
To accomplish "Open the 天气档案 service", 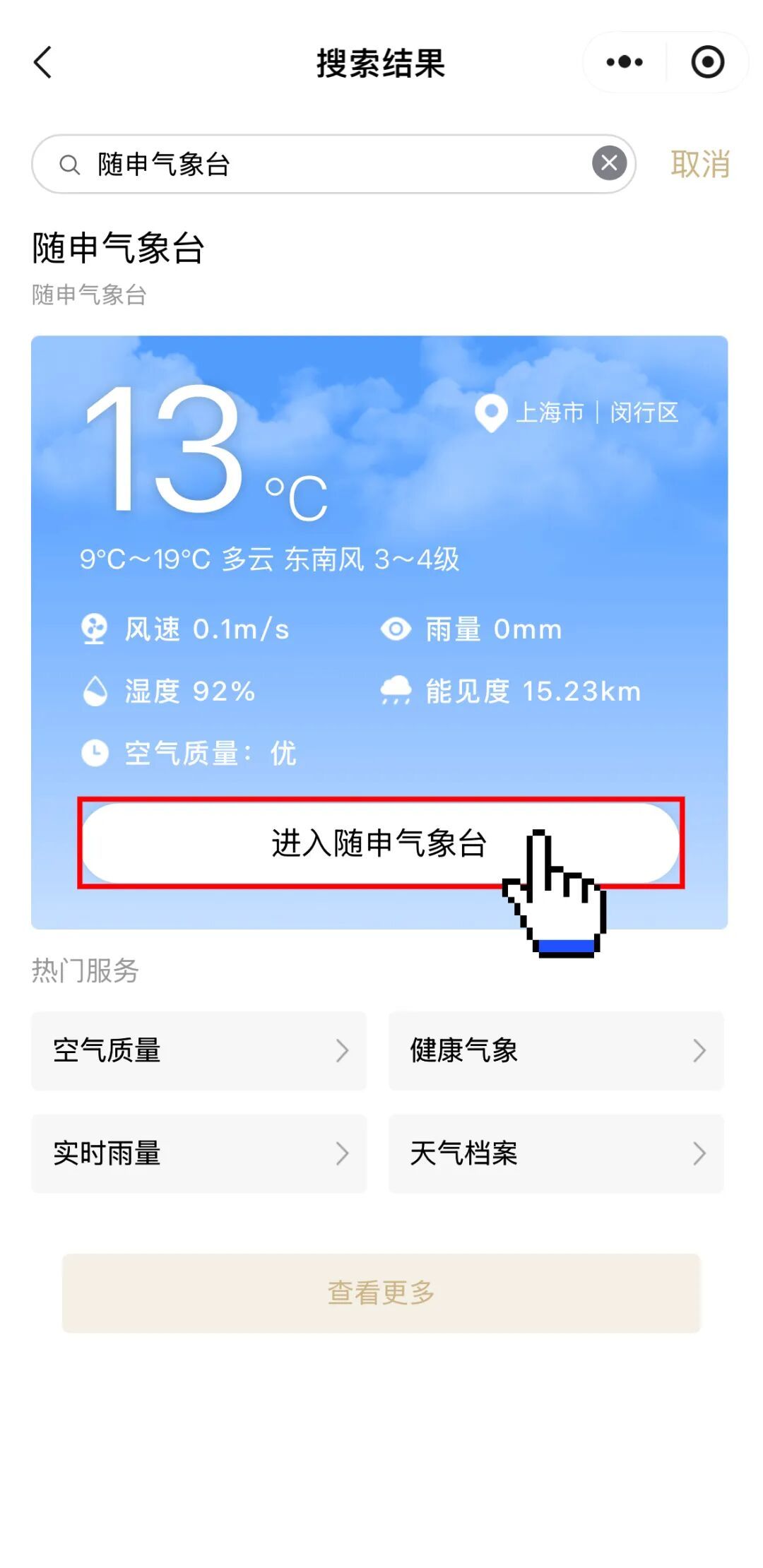I will coord(556,1153).
